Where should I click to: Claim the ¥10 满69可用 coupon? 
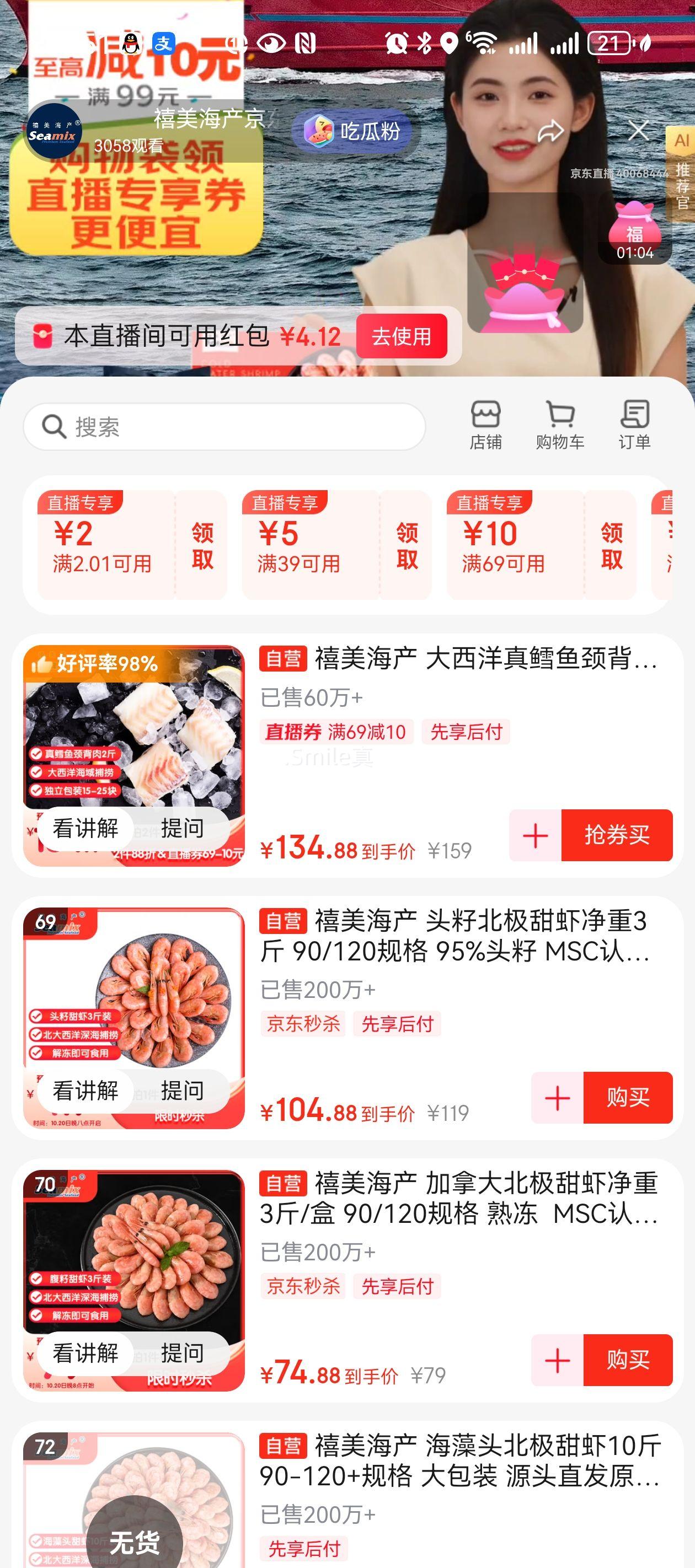click(x=612, y=545)
